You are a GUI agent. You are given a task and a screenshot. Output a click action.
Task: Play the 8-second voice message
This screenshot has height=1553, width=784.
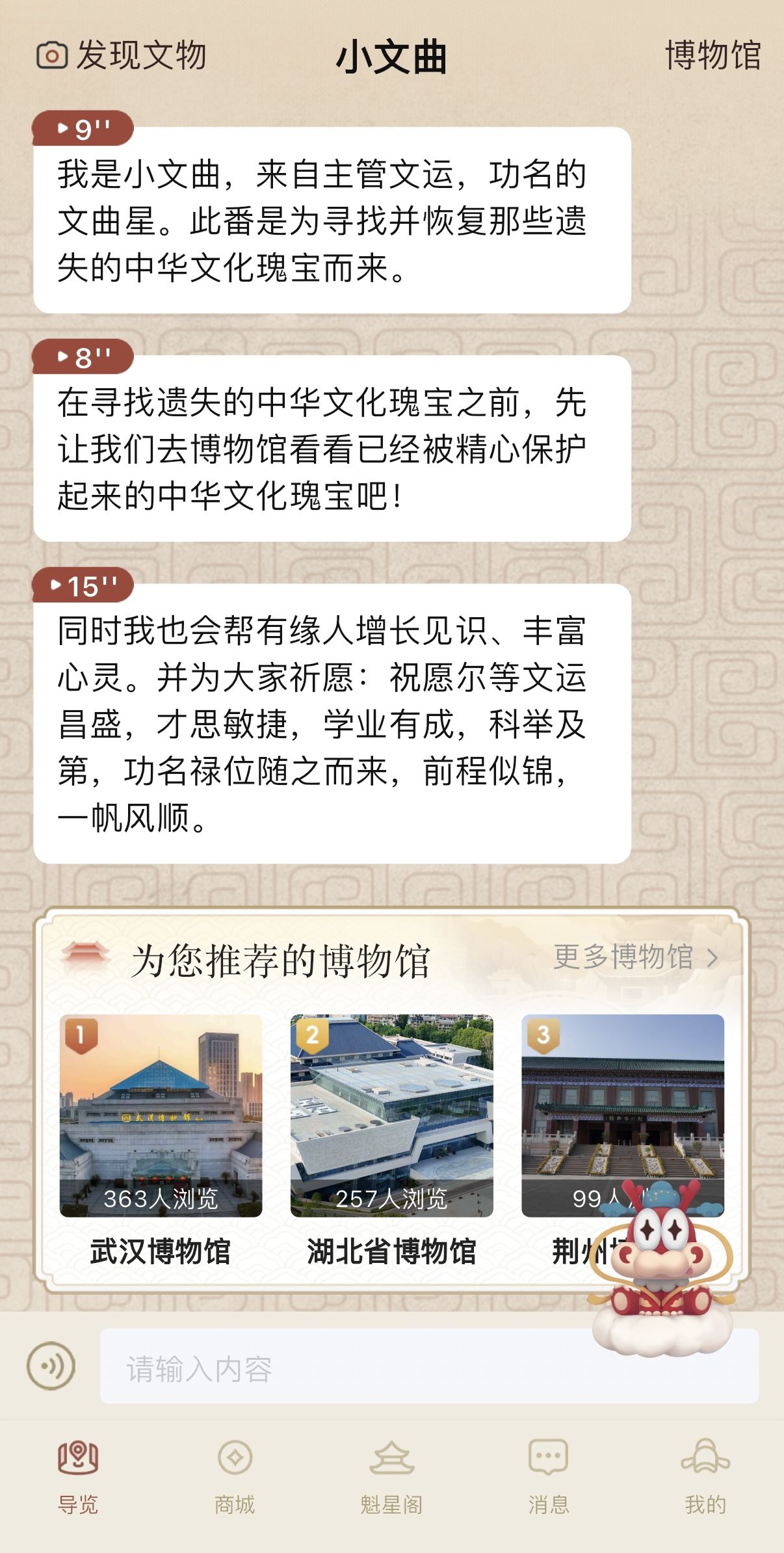[x=83, y=357]
